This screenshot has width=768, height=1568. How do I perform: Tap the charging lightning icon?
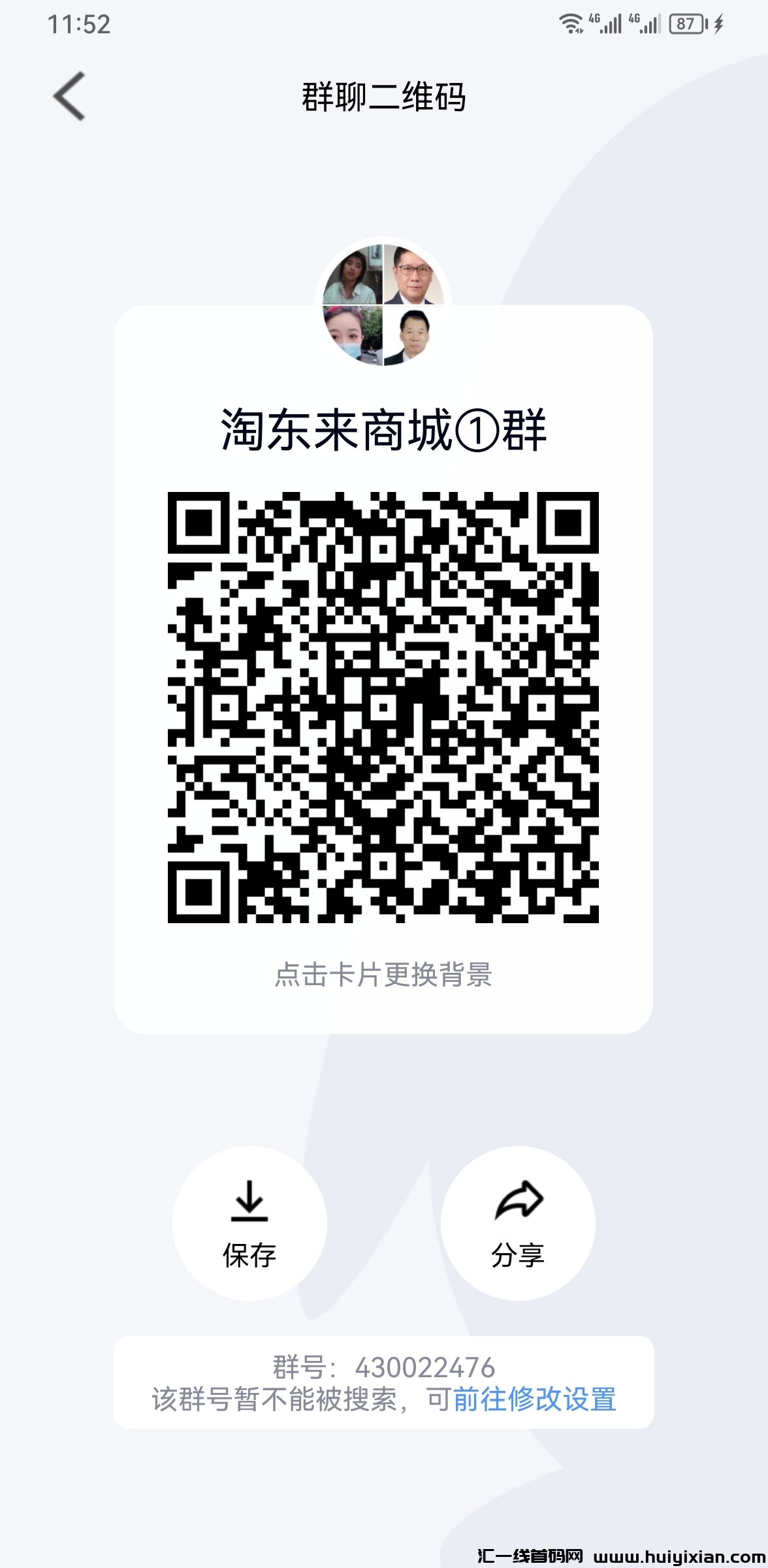point(718,24)
